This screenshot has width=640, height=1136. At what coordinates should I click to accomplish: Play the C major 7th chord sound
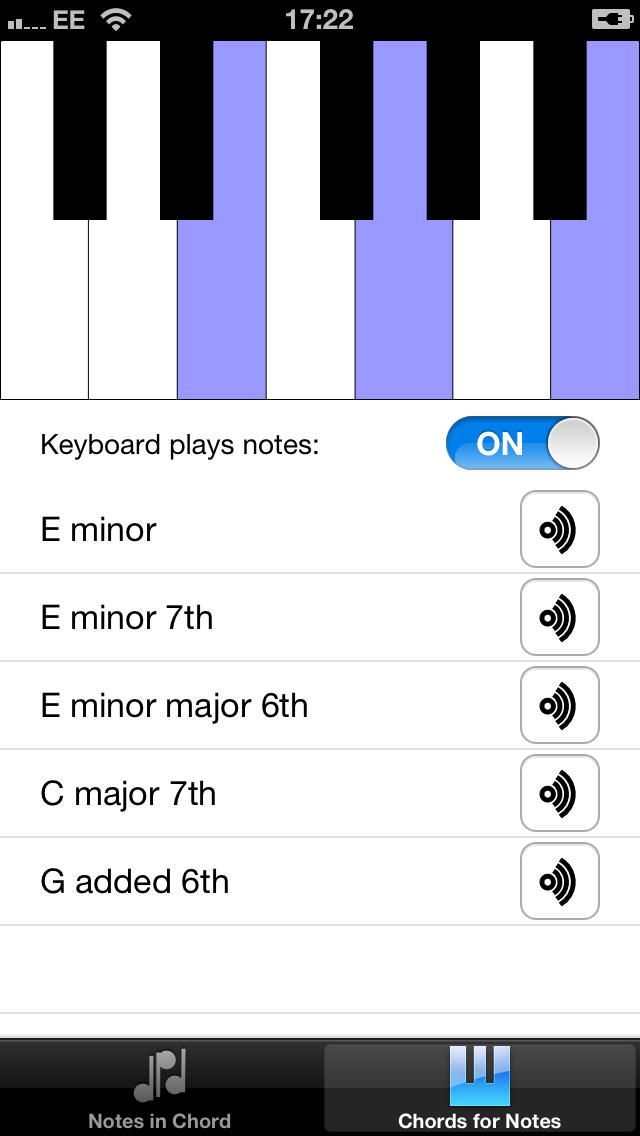click(x=560, y=793)
